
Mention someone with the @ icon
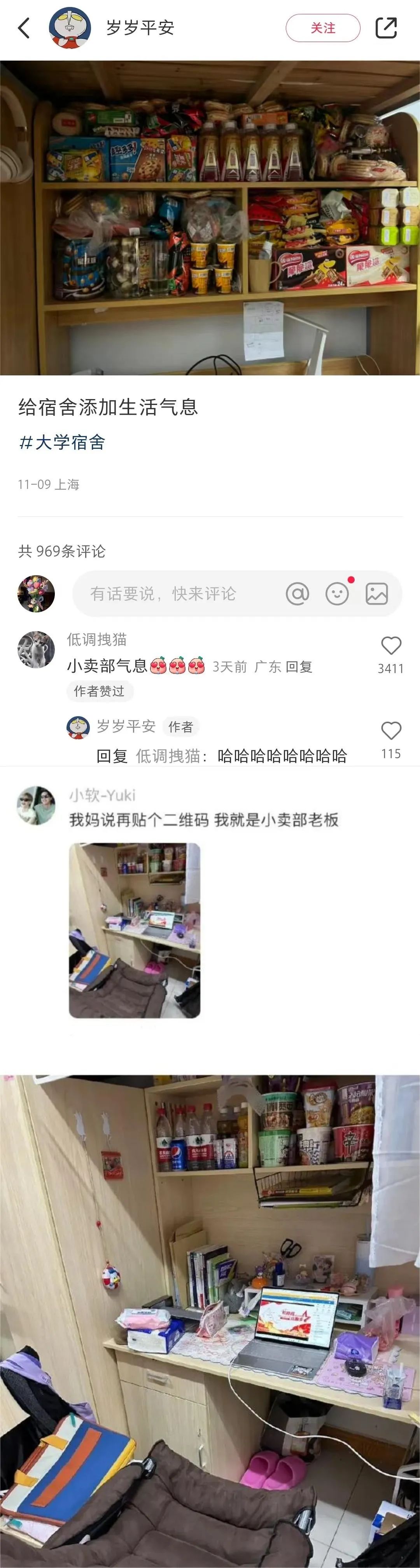click(x=297, y=593)
